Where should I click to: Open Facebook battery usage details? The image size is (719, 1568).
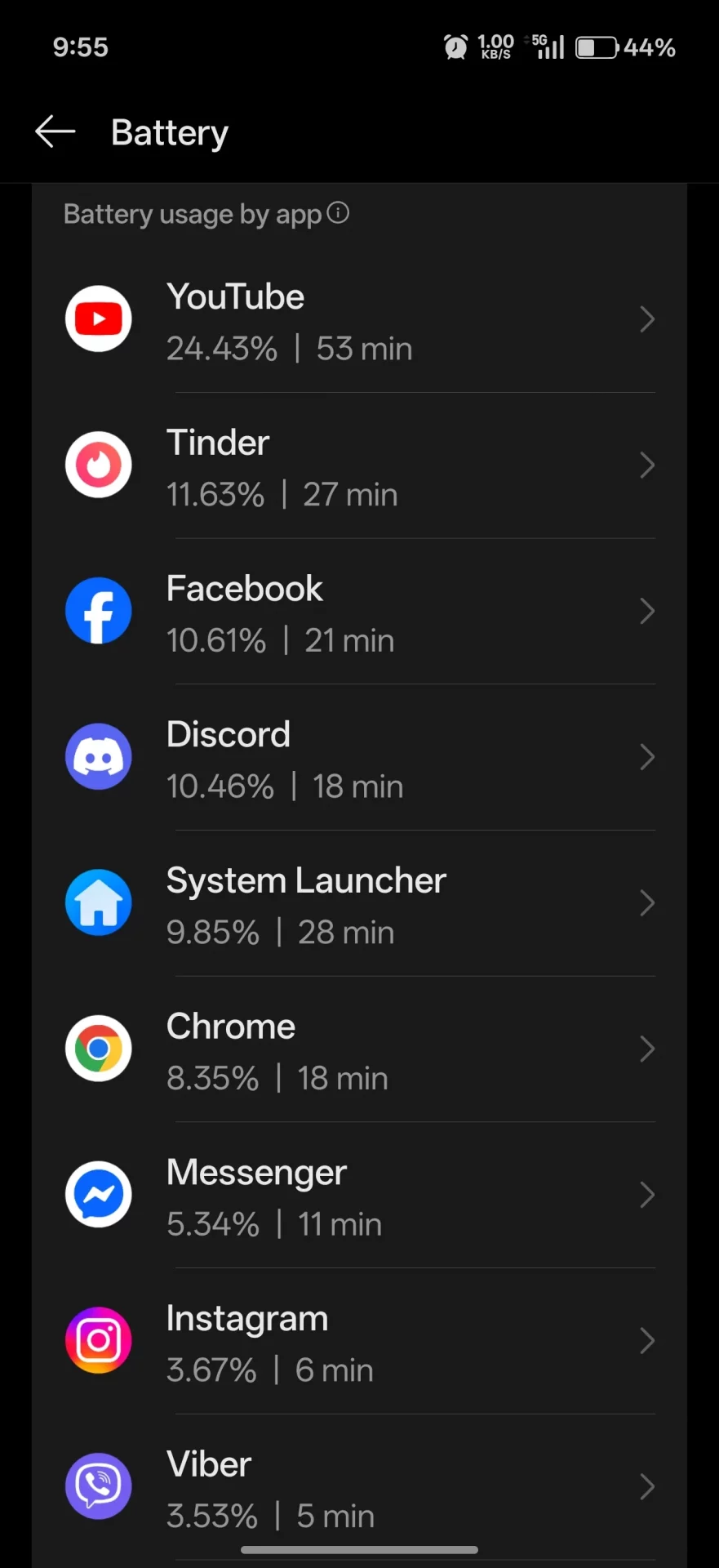[x=359, y=612]
